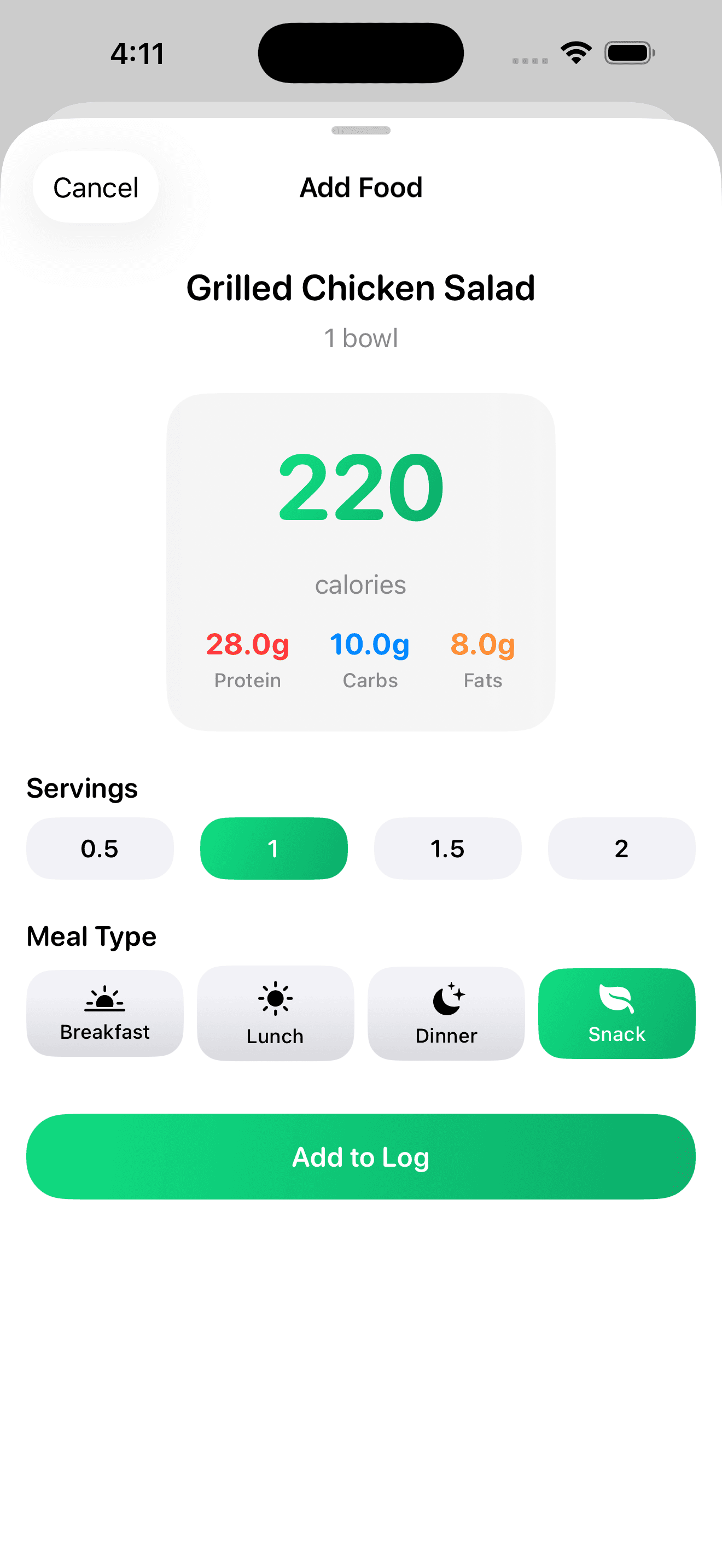Tap the Wi-Fi icon in status bar
The height and width of the screenshot is (1568, 722).
click(575, 52)
